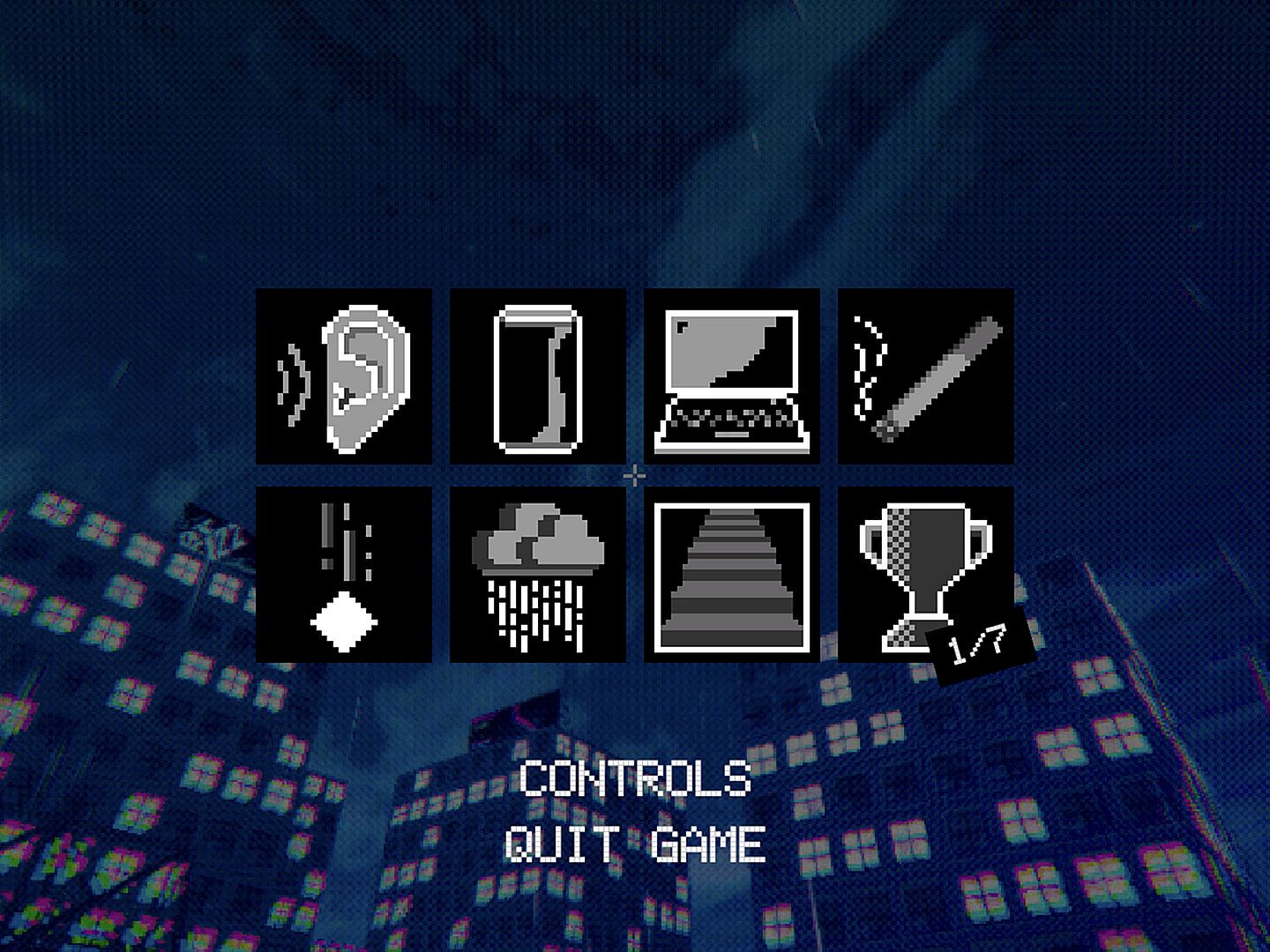The height and width of the screenshot is (952, 1270).
Task: Open the CONTROLS menu
Action: 635,779
